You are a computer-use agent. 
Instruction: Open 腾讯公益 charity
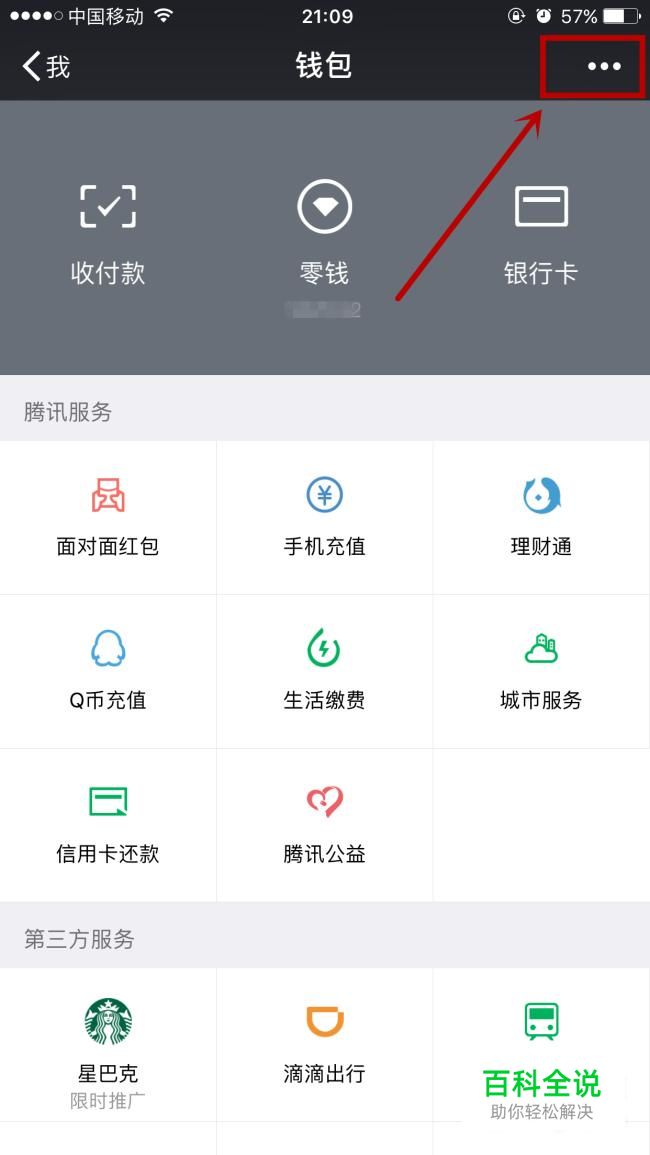(x=325, y=826)
